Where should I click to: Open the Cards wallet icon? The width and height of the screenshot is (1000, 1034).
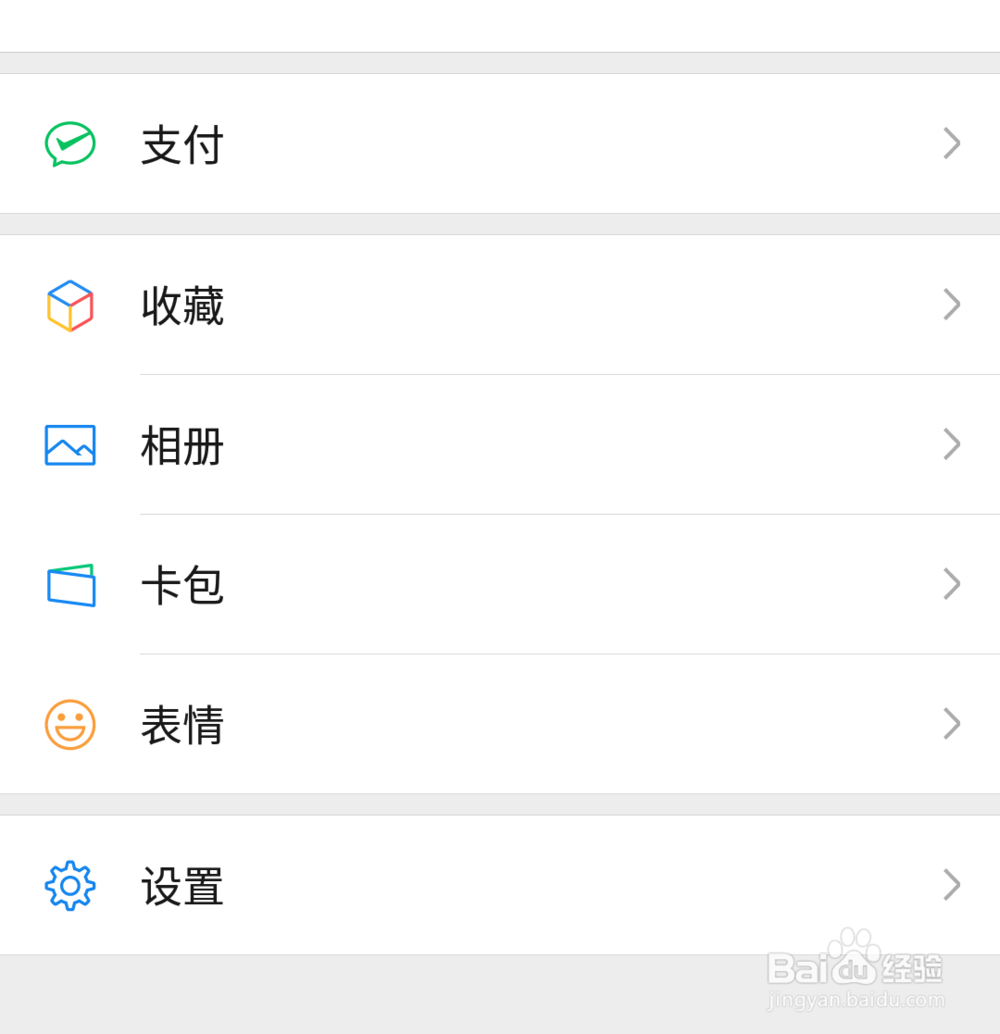68,585
